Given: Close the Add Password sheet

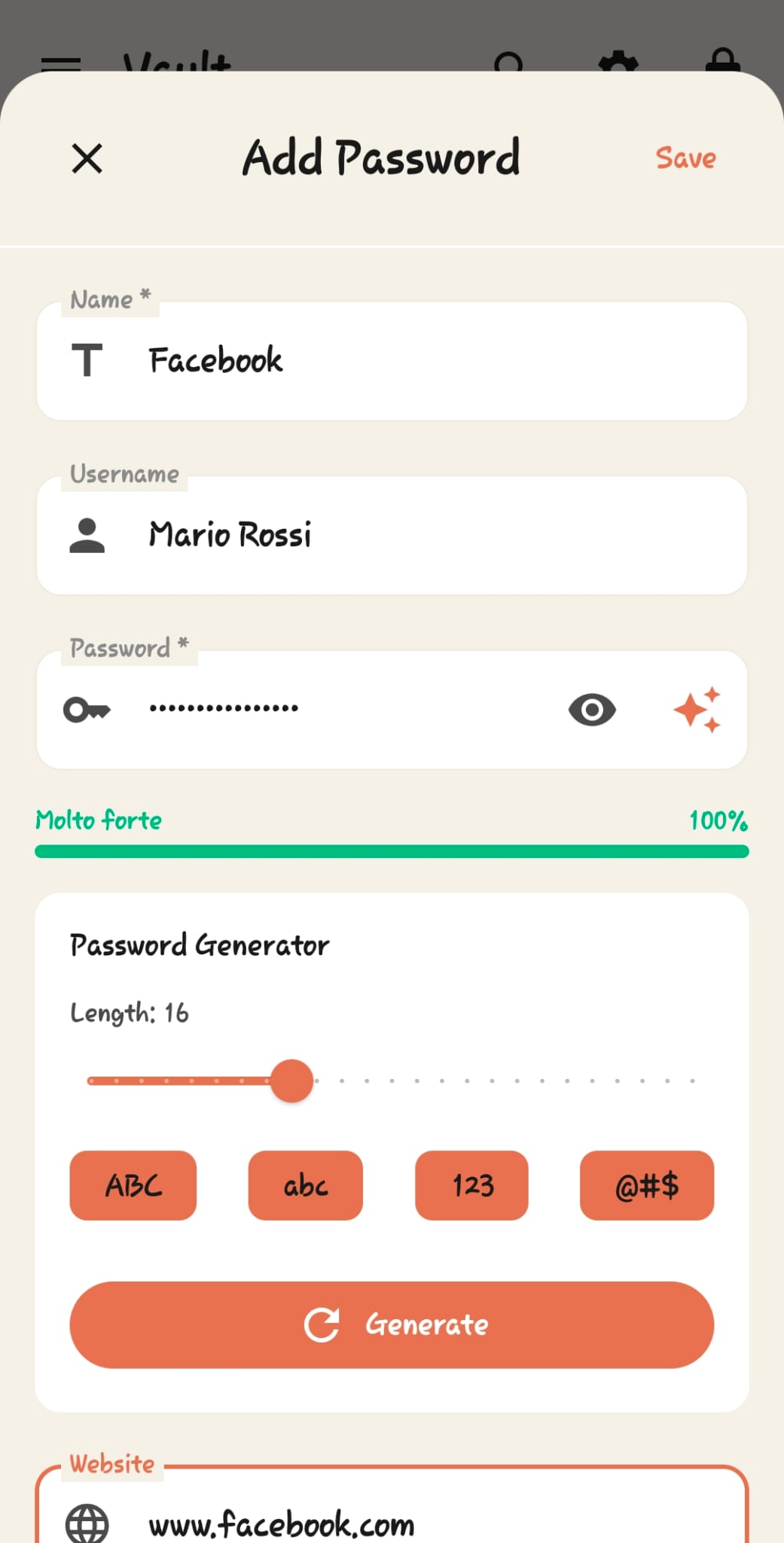Looking at the screenshot, I should pyautogui.click(x=87, y=159).
